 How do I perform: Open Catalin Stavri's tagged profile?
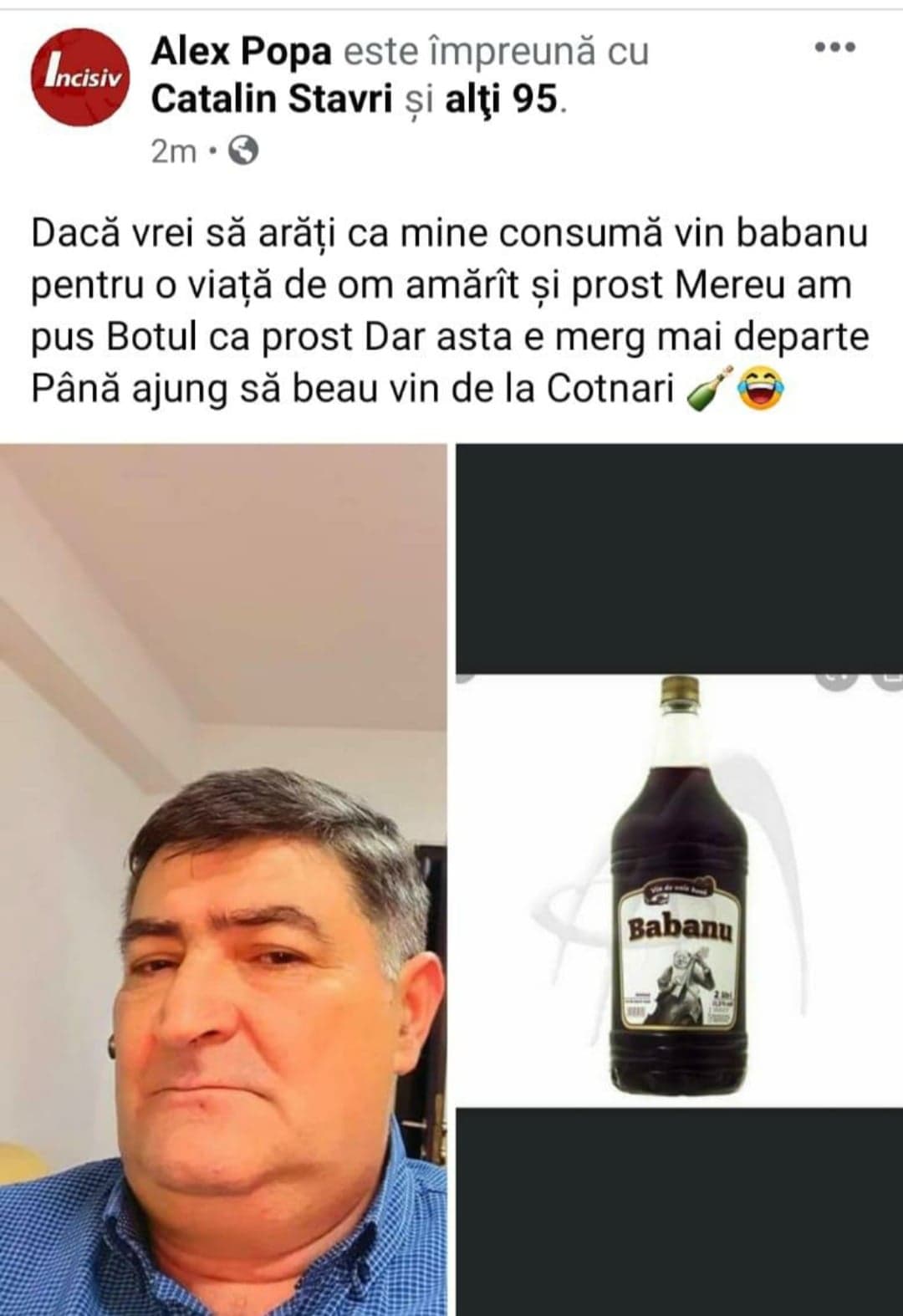[272, 99]
